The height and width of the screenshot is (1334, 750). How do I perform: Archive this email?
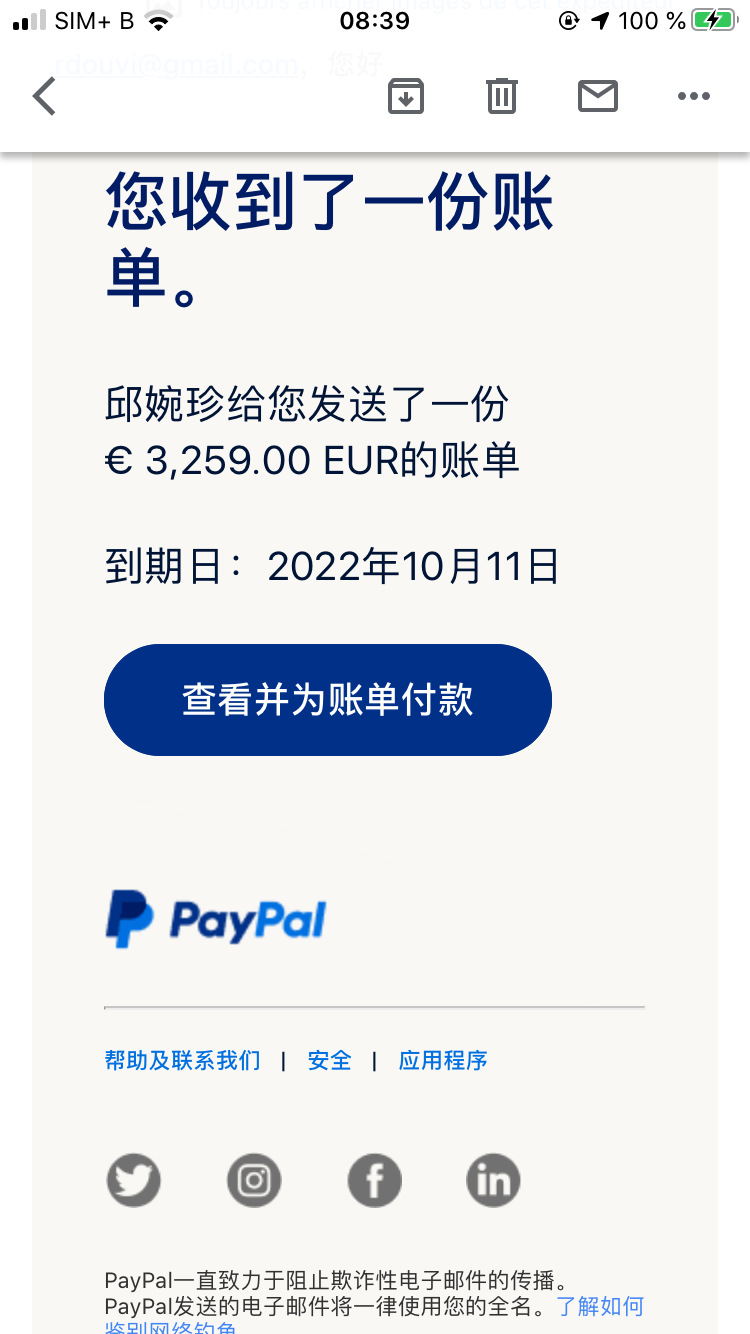405,96
